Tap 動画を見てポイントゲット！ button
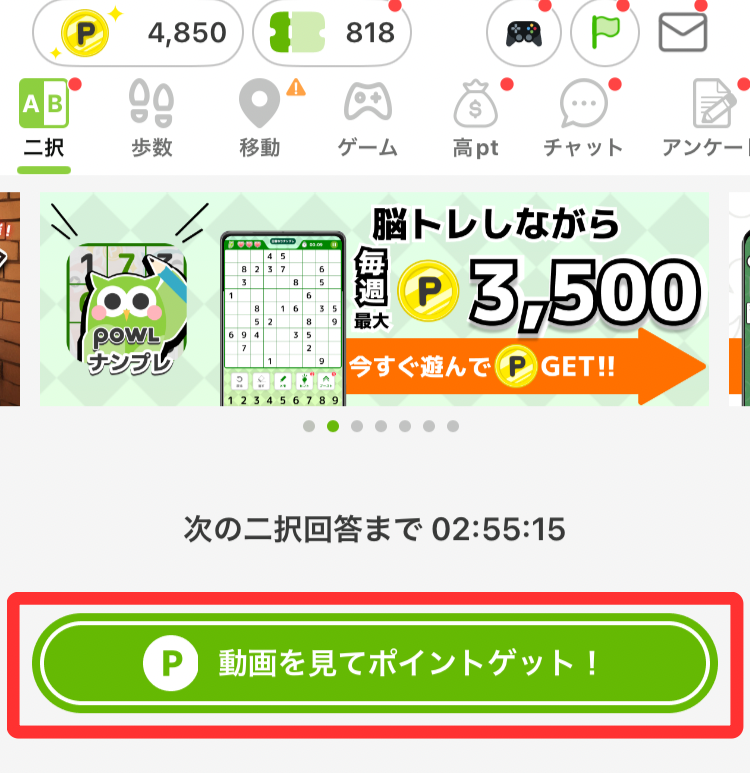Screen dimensions: 750x773 pos(374,663)
